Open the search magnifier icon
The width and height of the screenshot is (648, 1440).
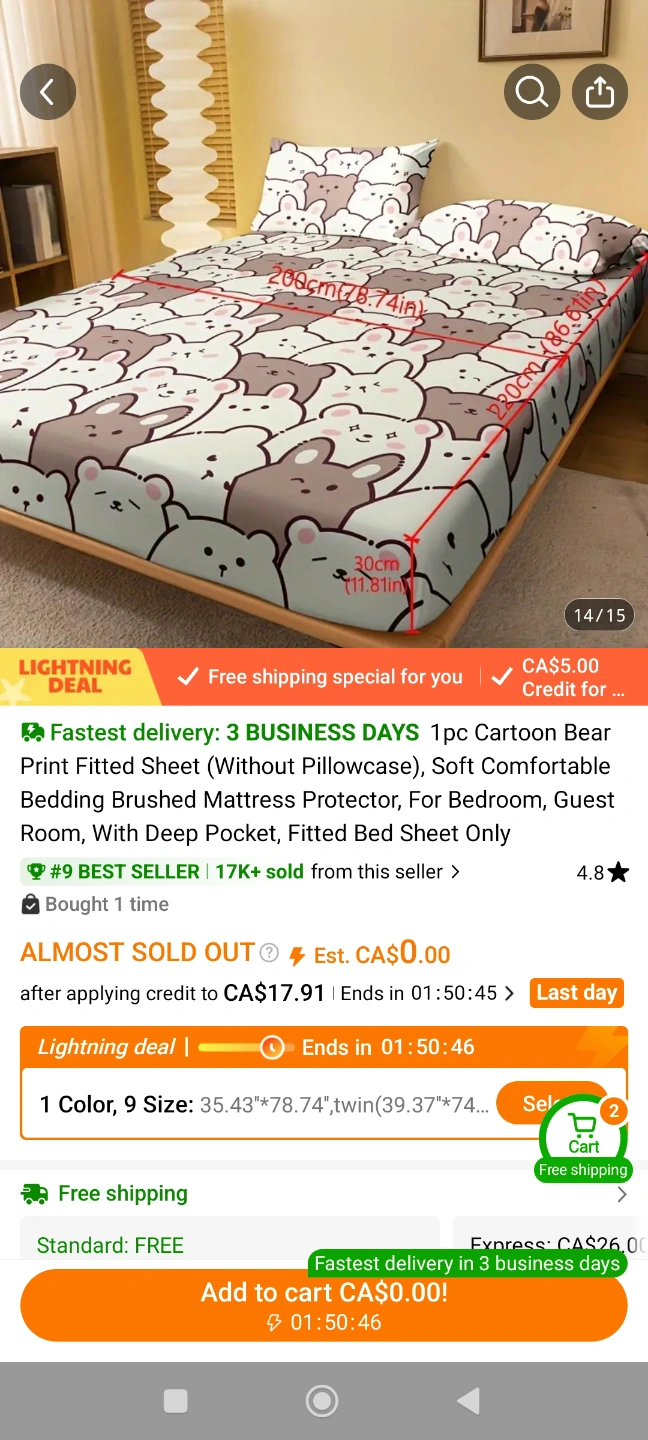tap(531, 92)
